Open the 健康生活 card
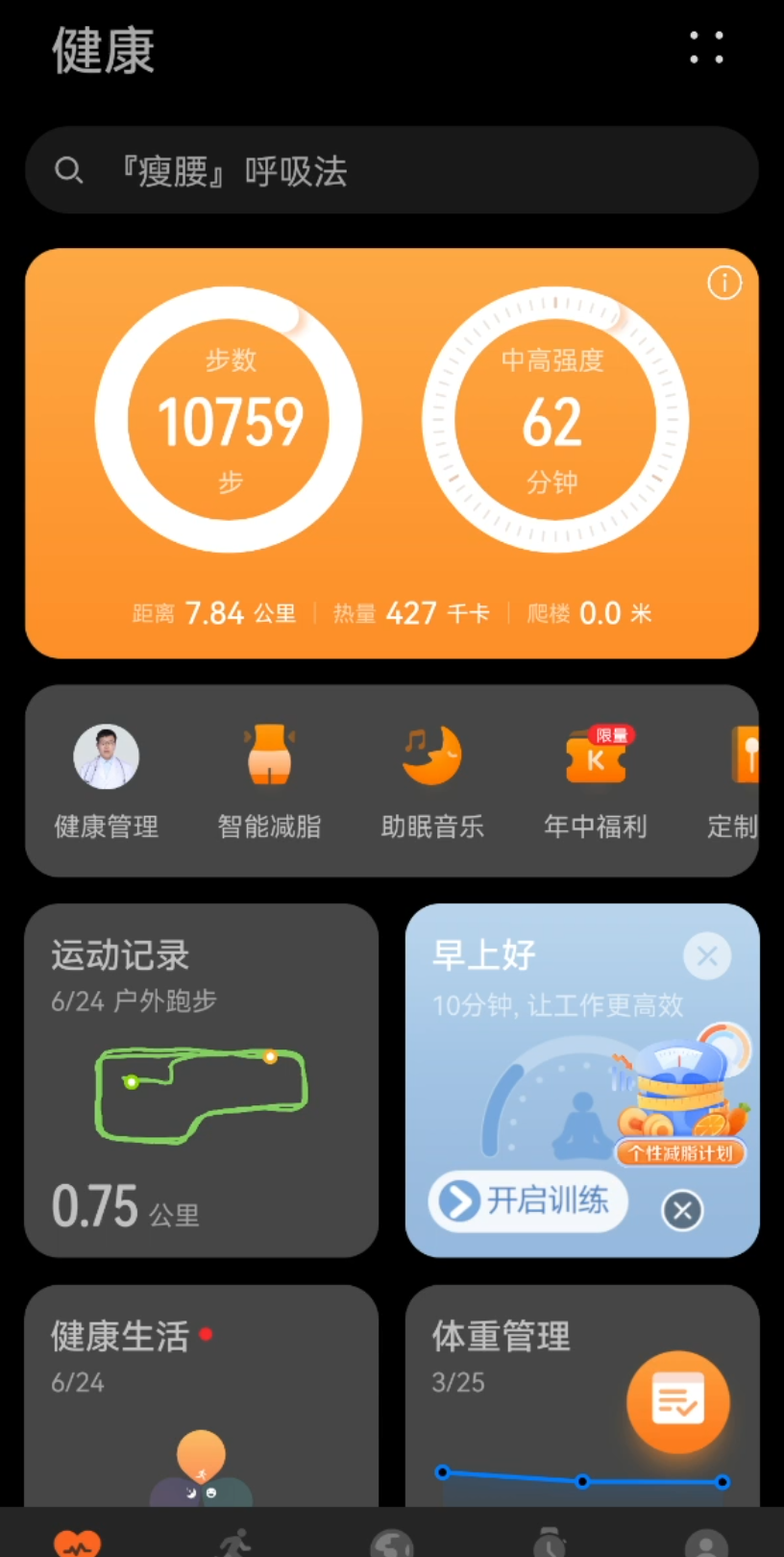 [201, 1396]
